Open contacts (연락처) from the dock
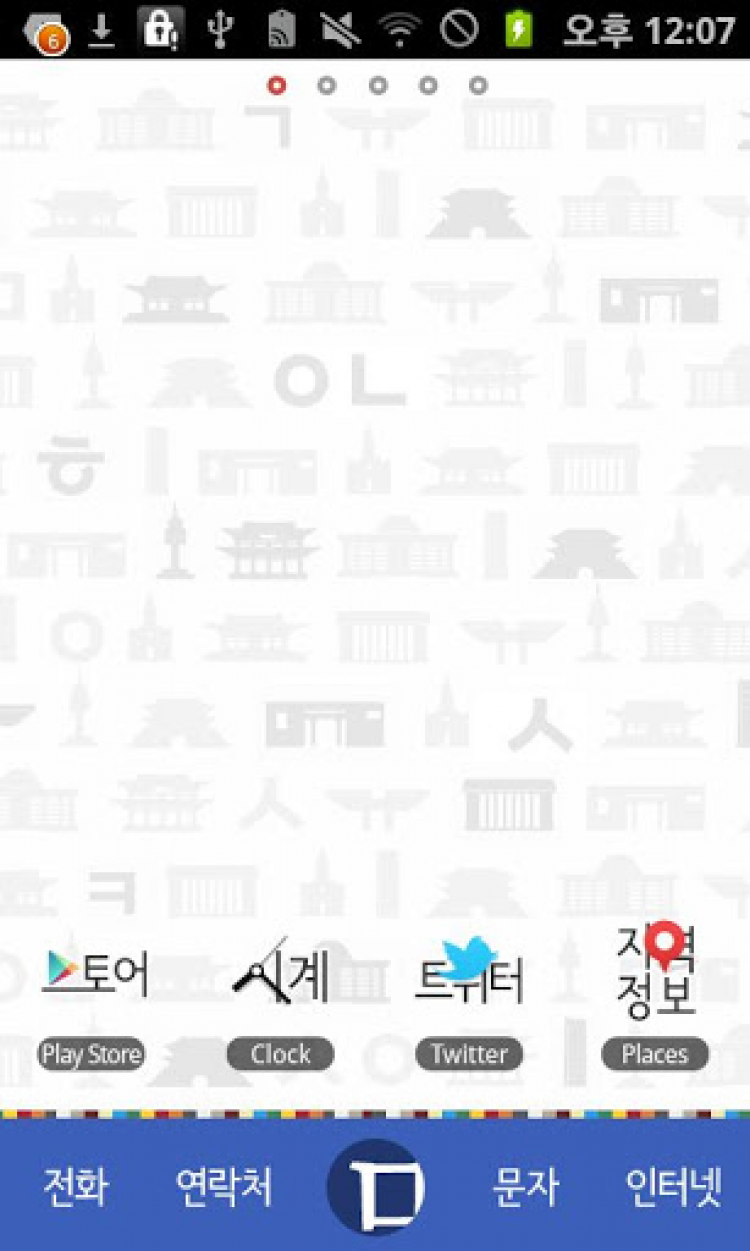This screenshot has height=1251, width=750. pos(224,1186)
